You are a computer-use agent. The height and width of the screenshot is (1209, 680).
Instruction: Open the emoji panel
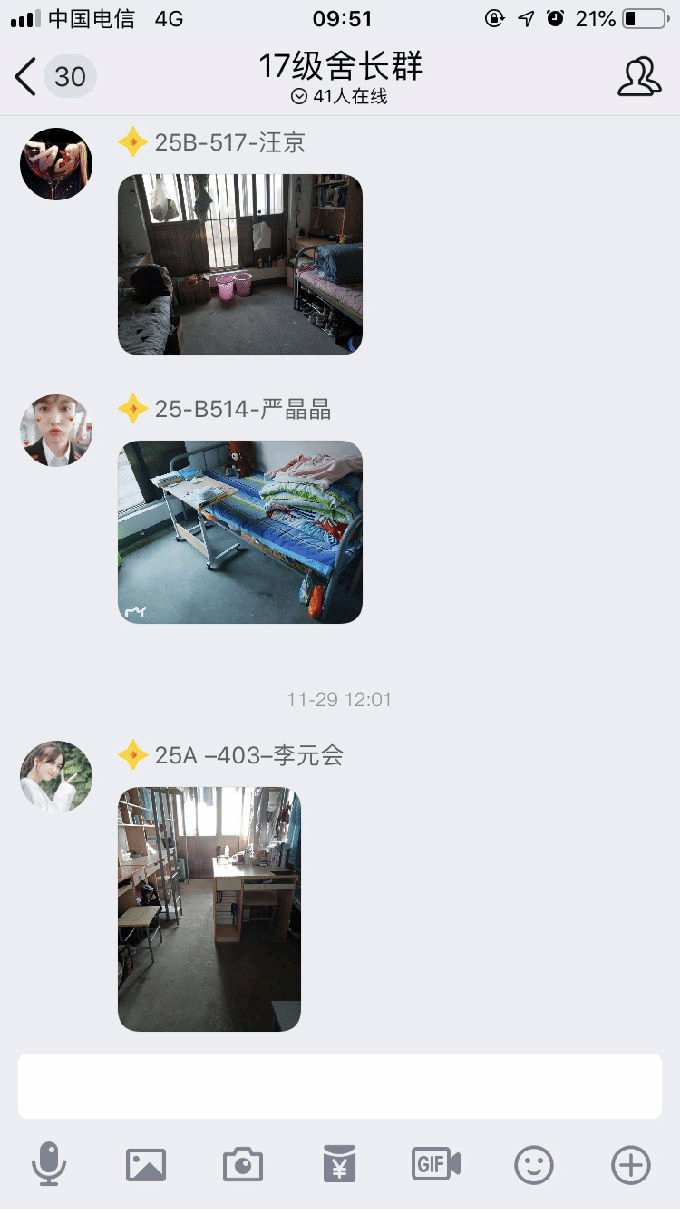click(x=534, y=1165)
